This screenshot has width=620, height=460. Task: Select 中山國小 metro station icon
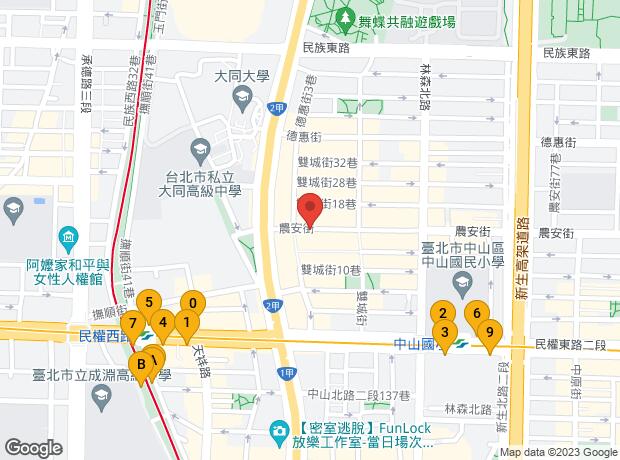pos(461,343)
